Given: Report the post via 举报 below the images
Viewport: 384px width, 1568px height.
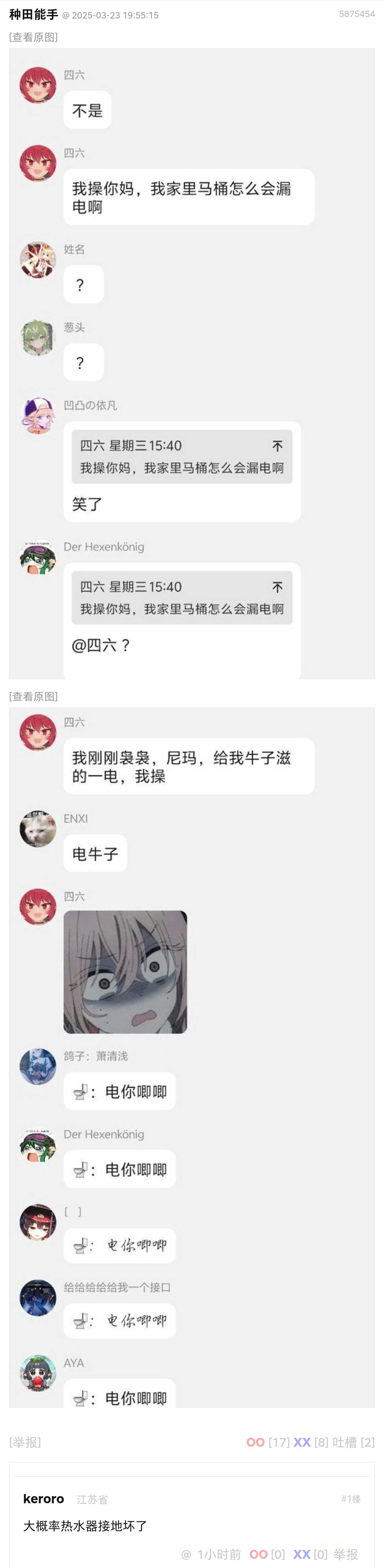Looking at the screenshot, I should (25, 1442).
